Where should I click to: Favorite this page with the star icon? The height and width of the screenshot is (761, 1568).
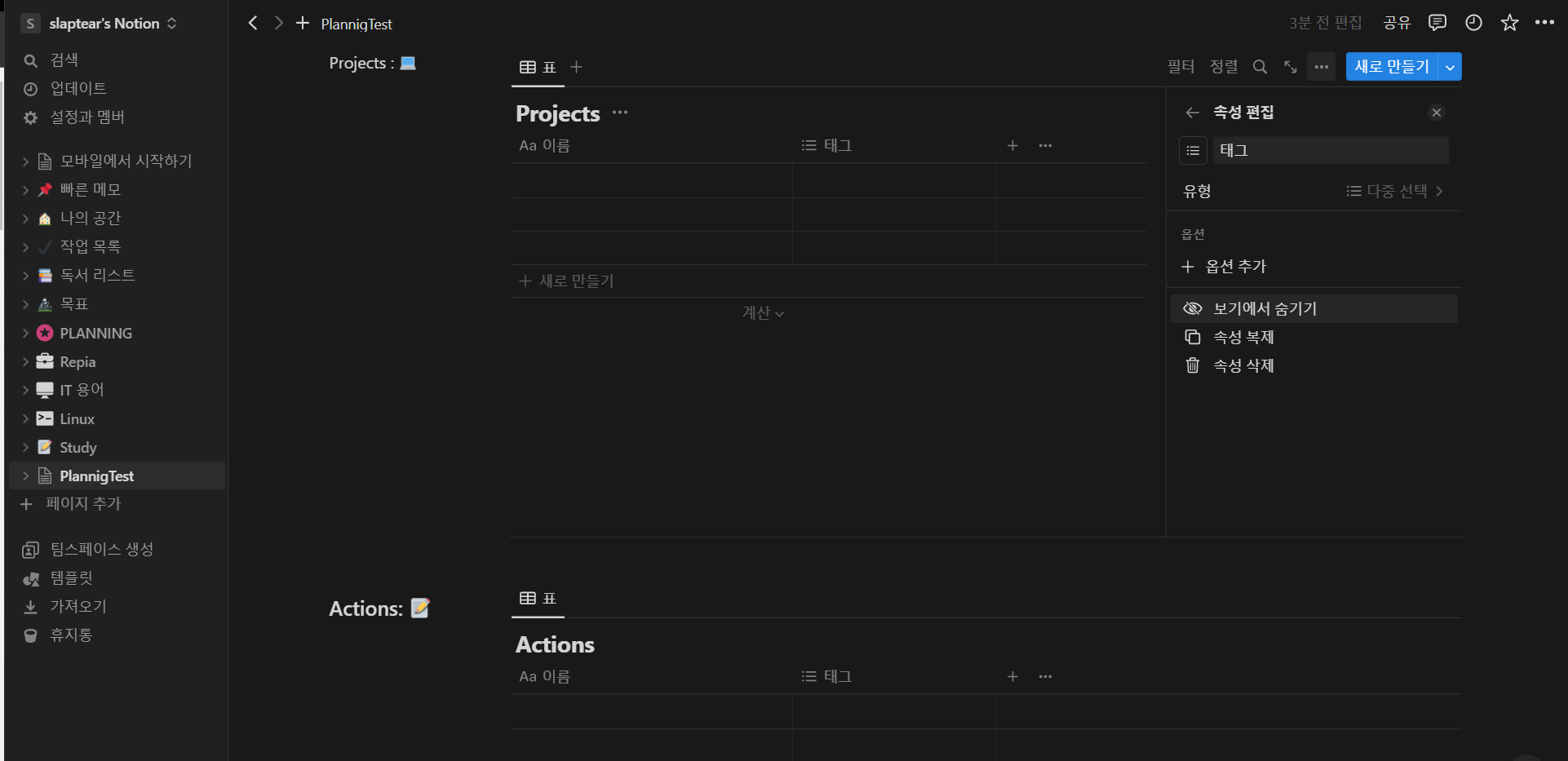1509,23
